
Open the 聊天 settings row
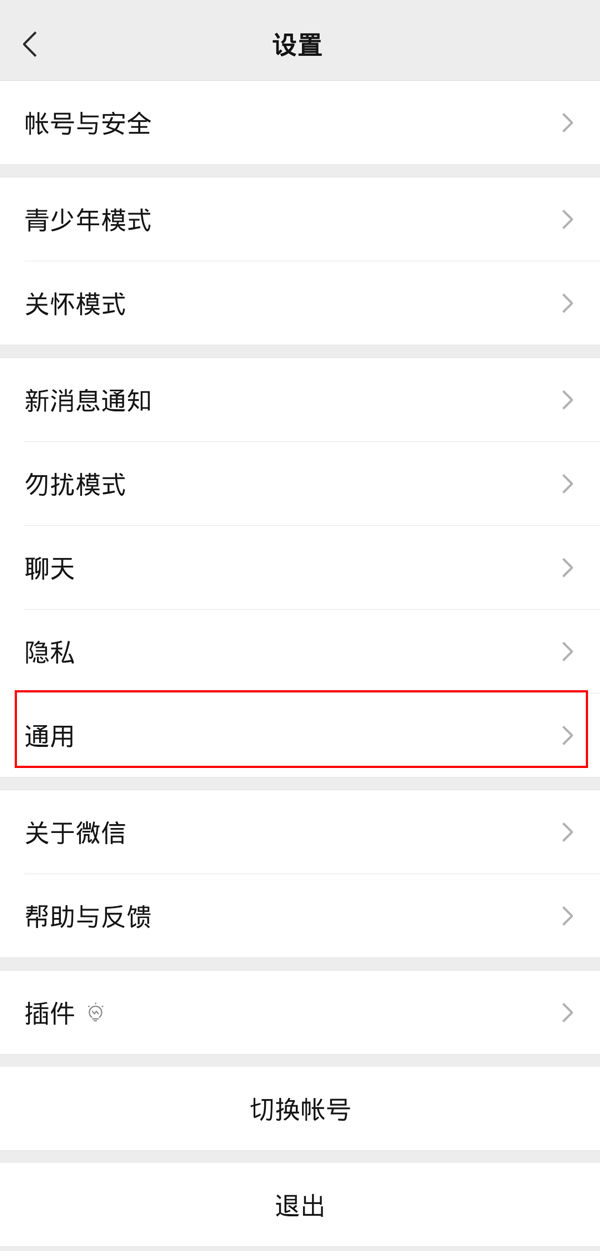(300, 569)
